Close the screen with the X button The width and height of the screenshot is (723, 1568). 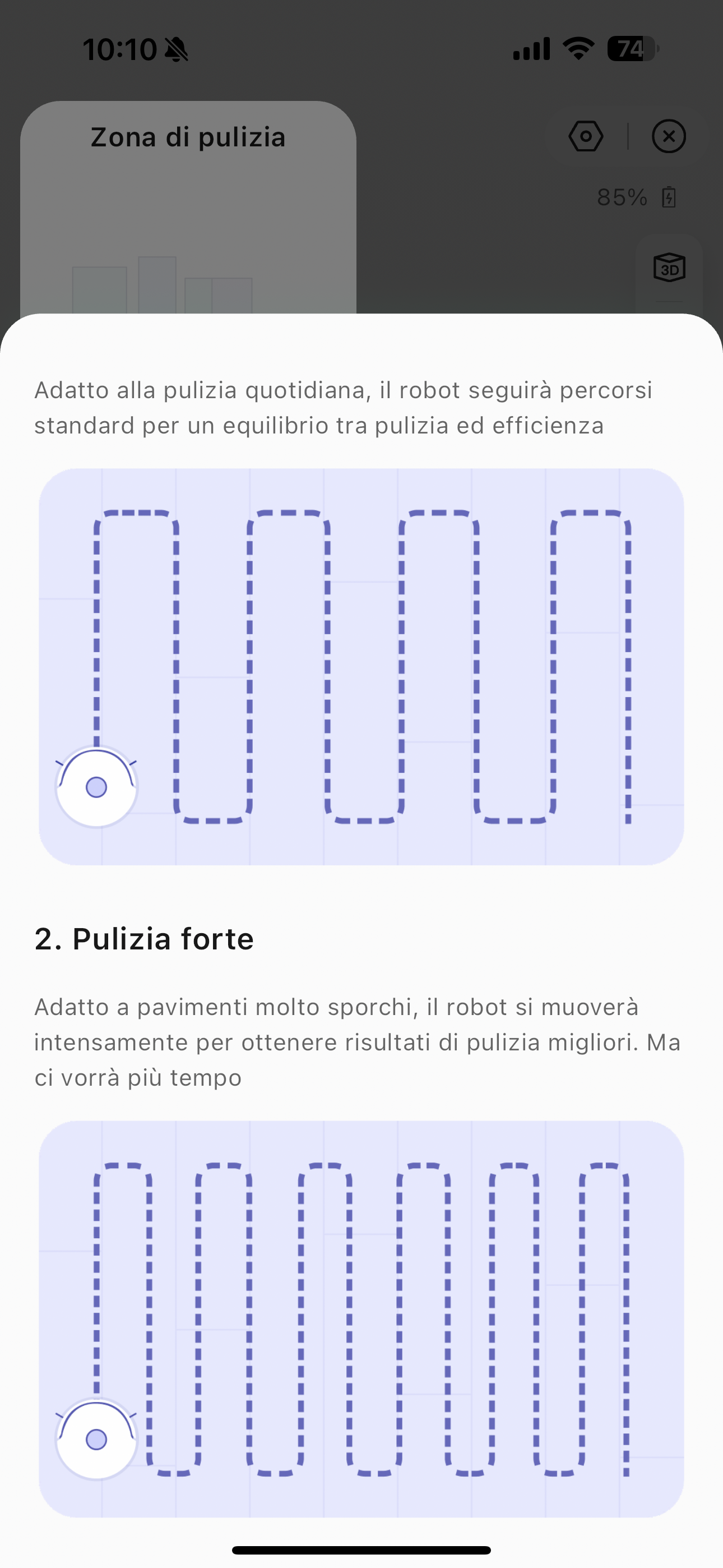click(669, 136)
